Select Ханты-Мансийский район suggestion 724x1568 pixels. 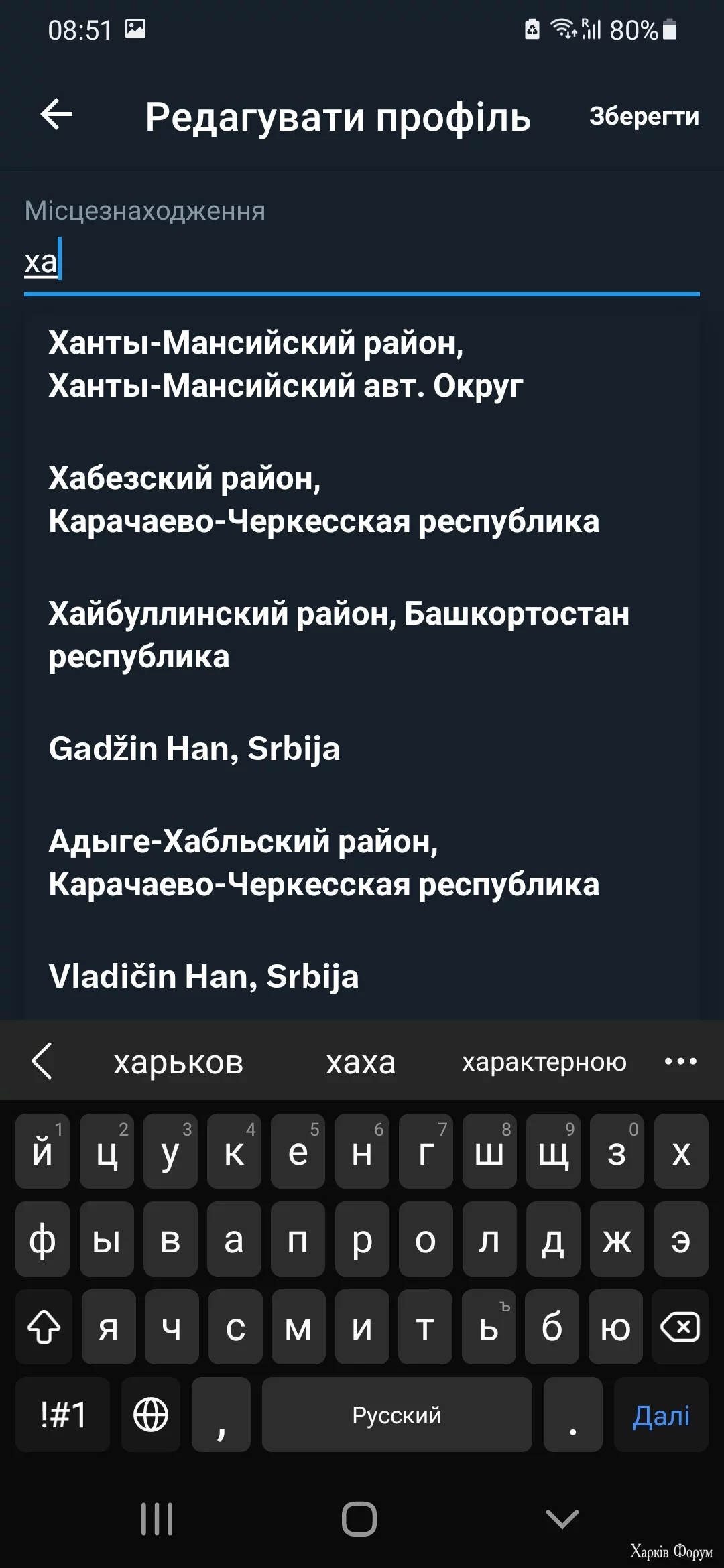362,364
